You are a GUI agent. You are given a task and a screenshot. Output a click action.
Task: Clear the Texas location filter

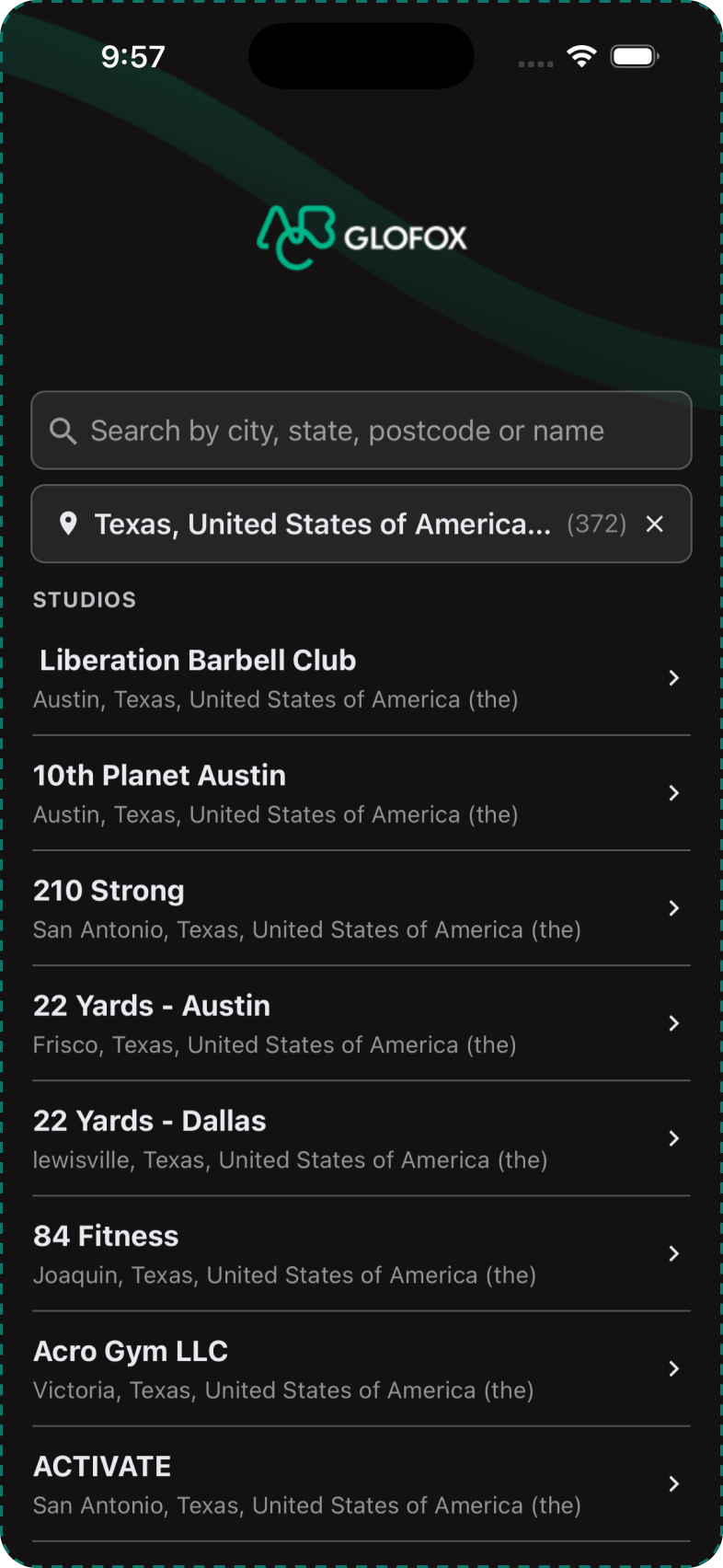pos(655,524)
